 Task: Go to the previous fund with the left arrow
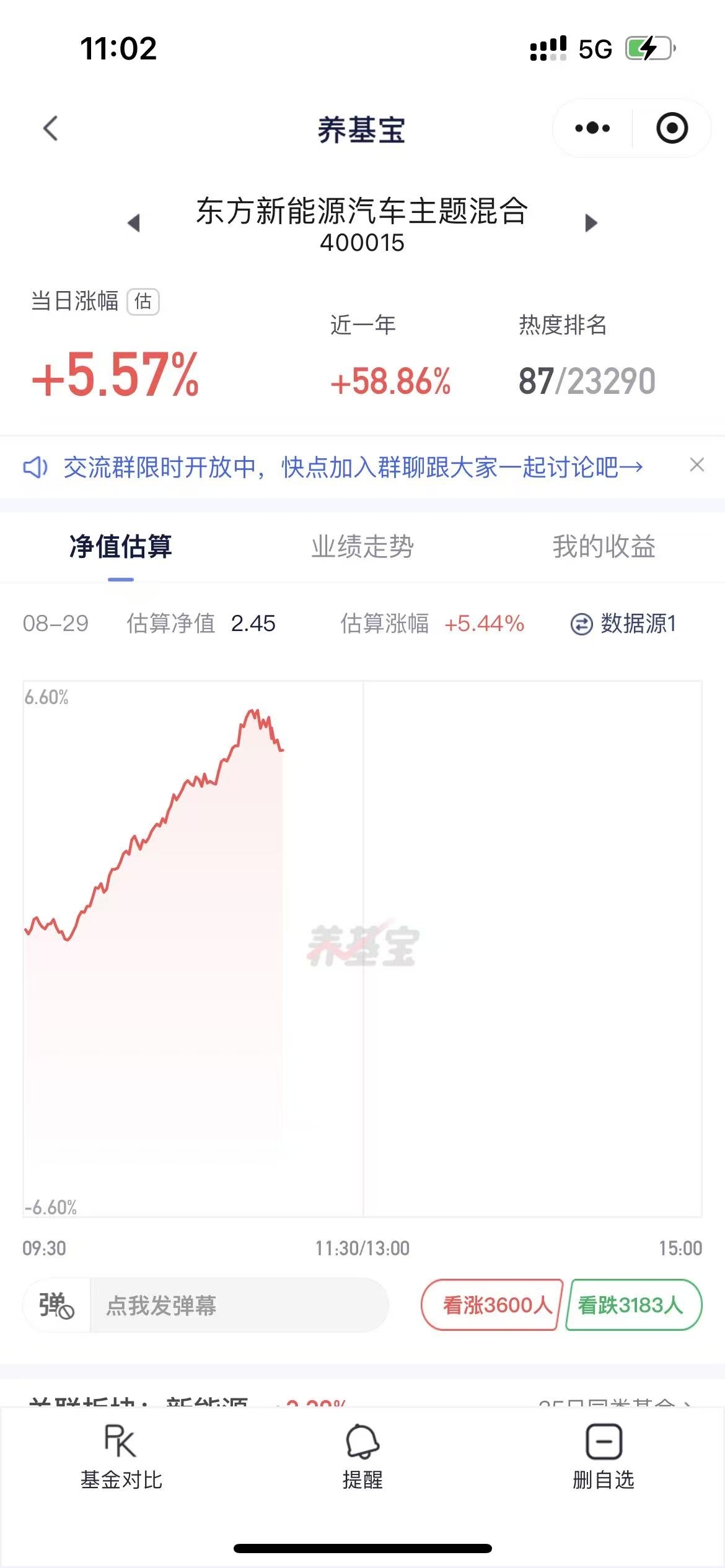point(134,223)
